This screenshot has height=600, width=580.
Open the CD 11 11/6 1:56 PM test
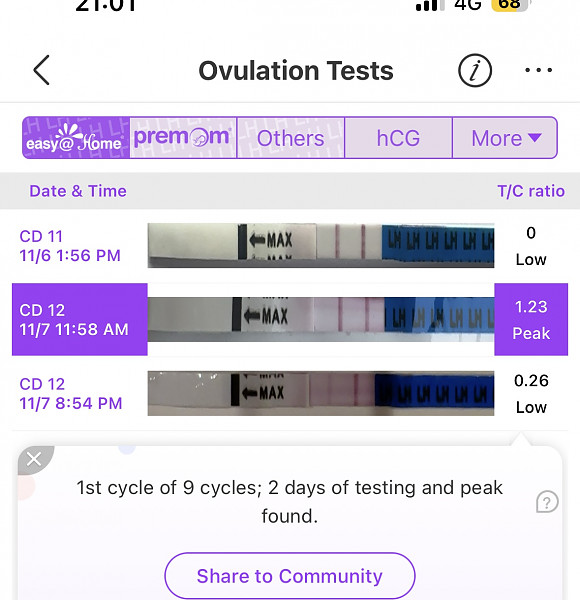pyautogui.click(x=290, y=246)
